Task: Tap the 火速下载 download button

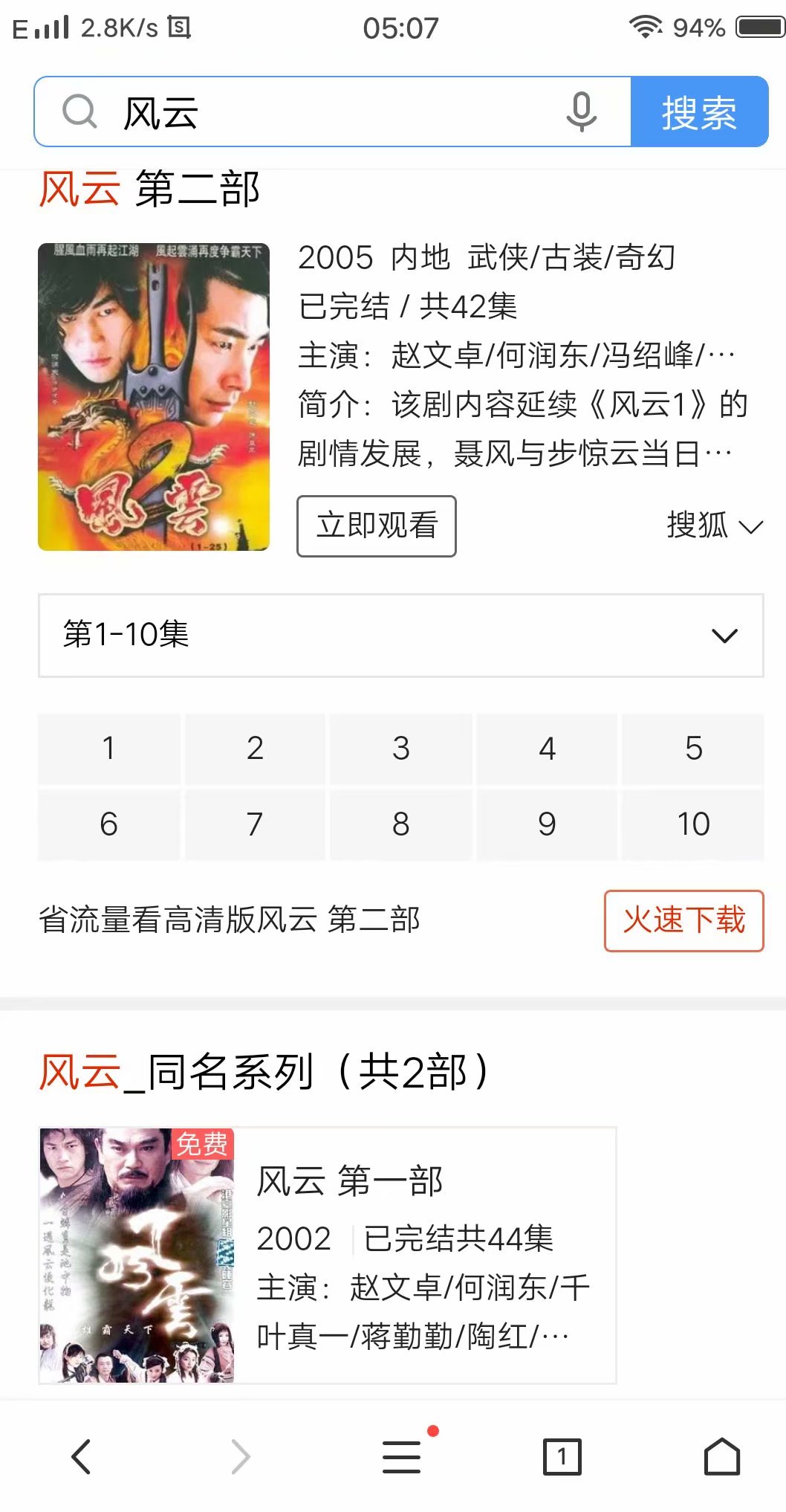Action: (683, 920)
